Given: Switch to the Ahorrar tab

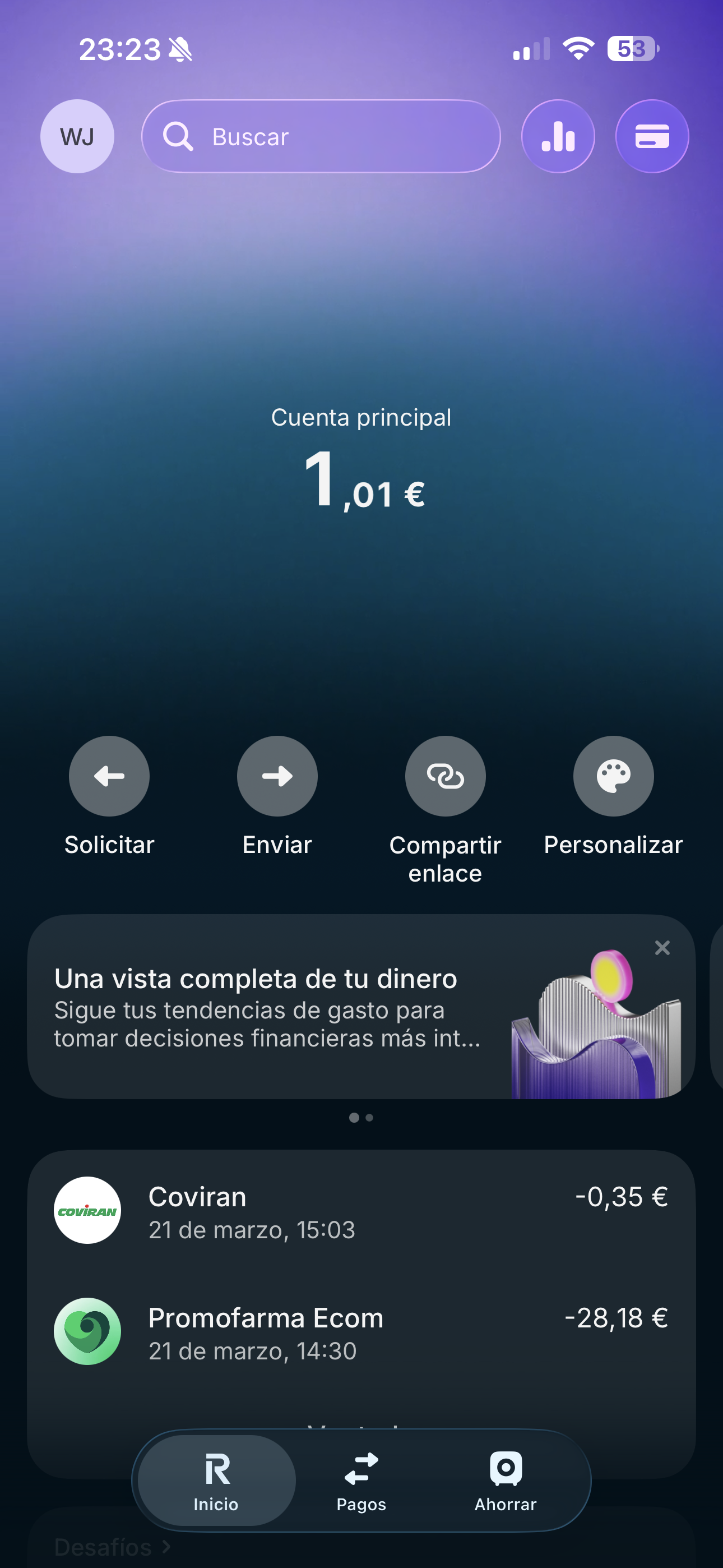Looking at the screenshot, I should pos(505,1481).
